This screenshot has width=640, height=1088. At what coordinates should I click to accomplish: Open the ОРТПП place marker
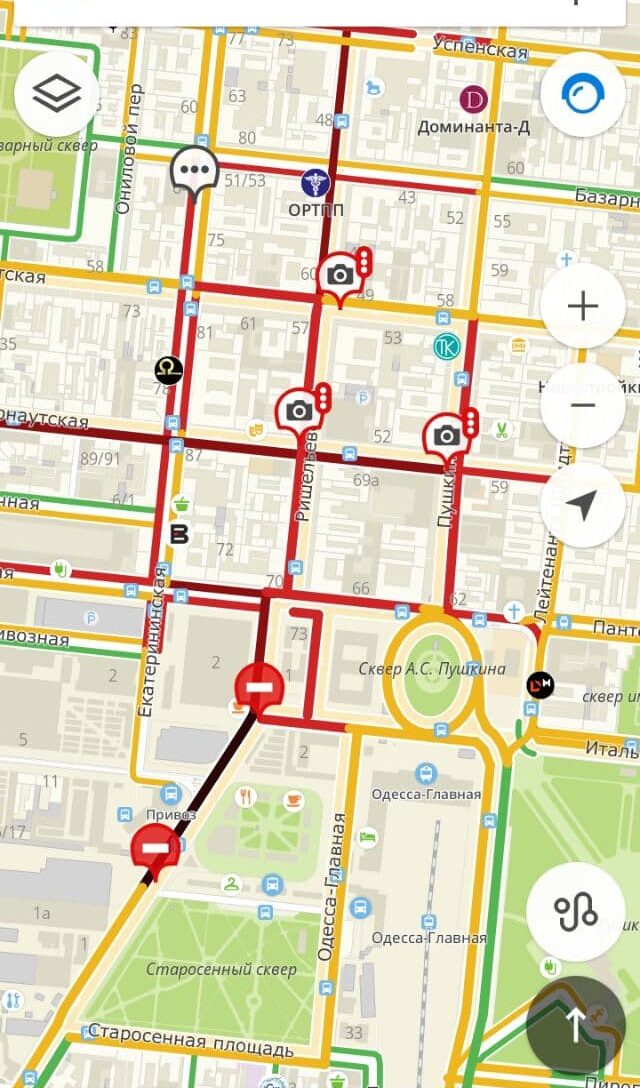point(315,183)
